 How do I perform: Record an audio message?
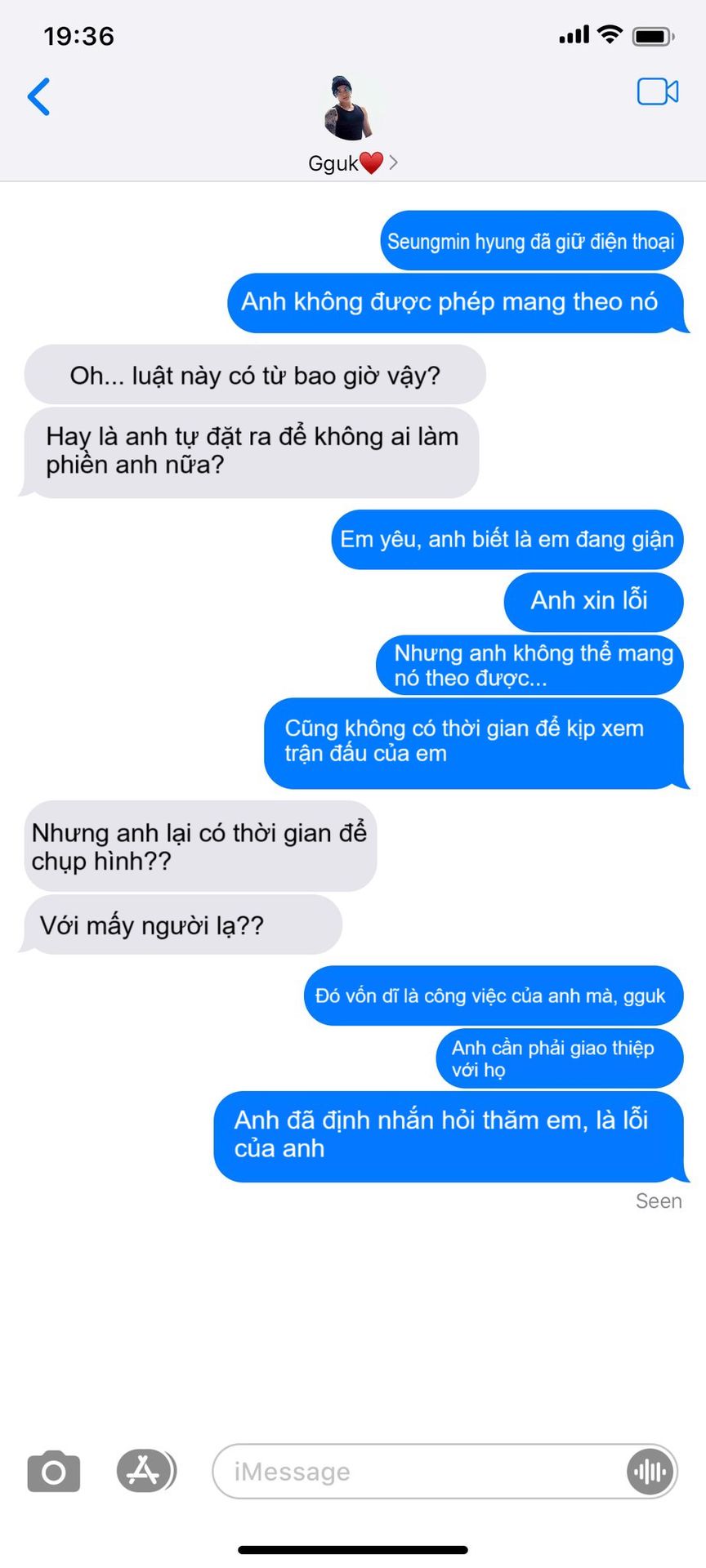point(650,1472)
